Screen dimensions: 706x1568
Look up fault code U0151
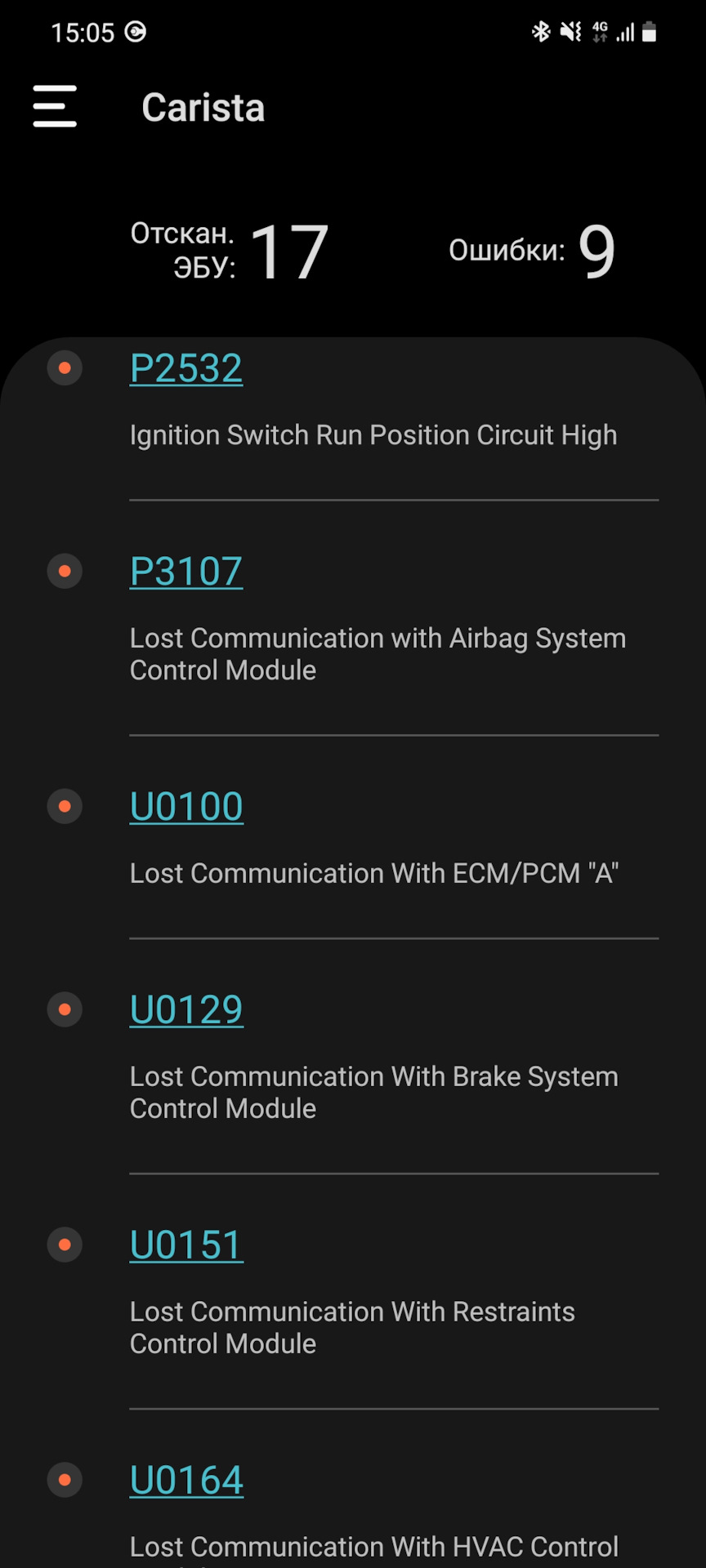coord(186,1245)
